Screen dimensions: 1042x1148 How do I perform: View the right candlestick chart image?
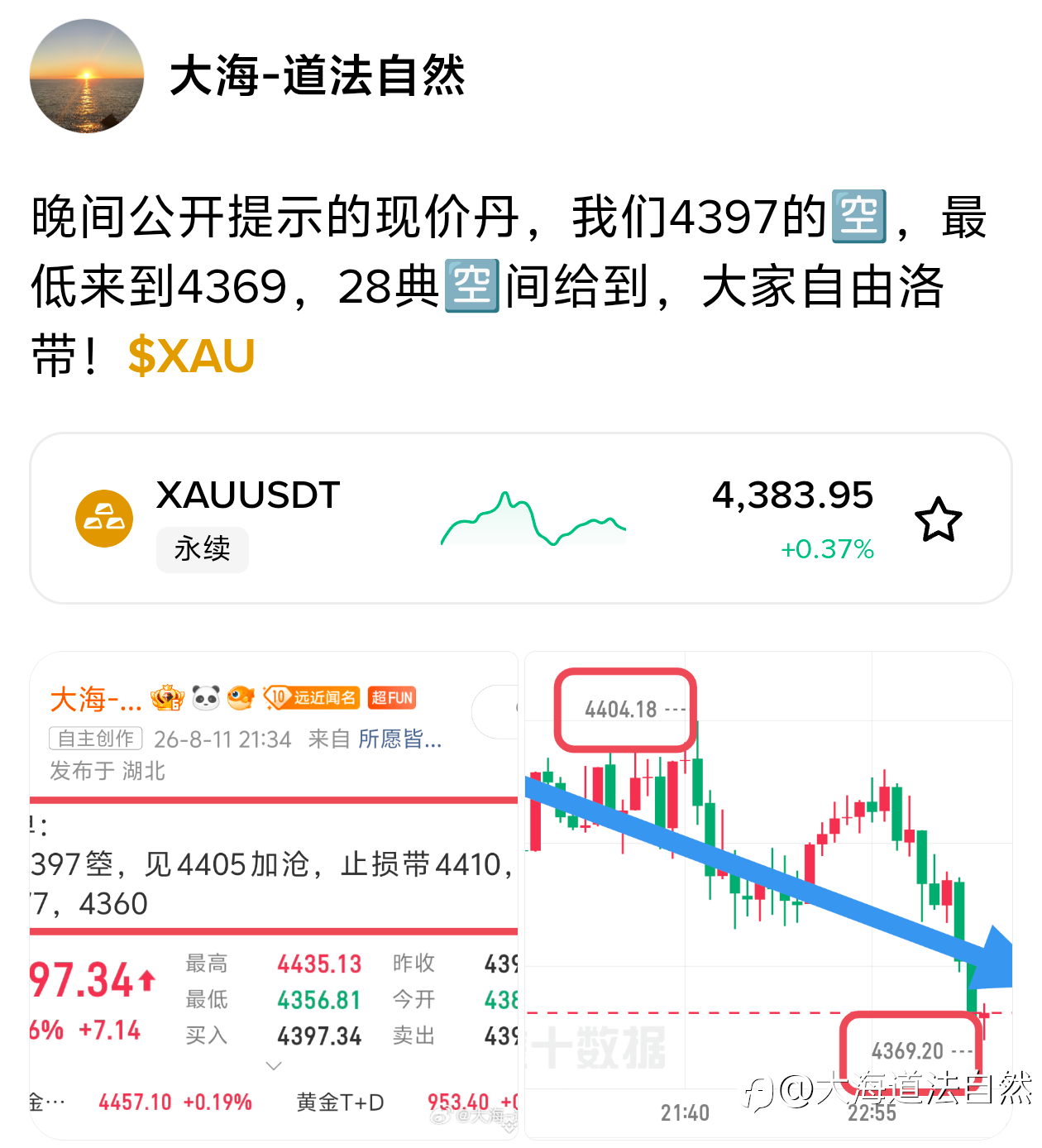pos(768,896)
